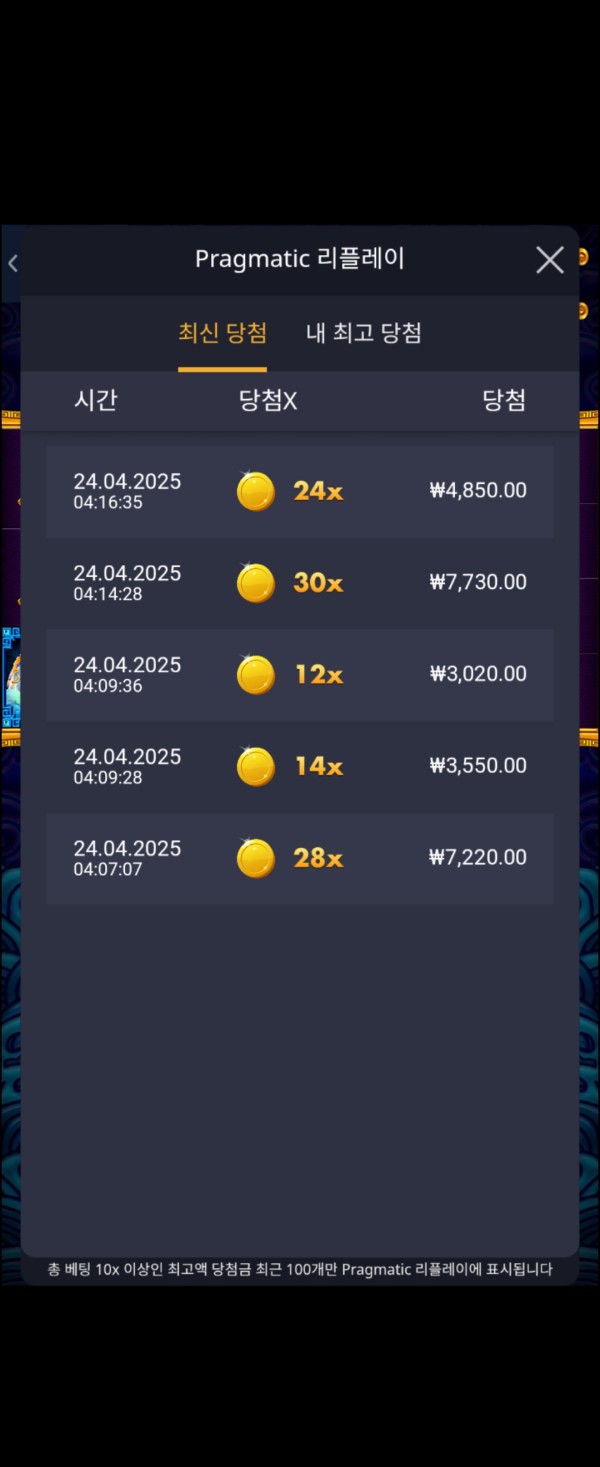This screenshot has width=600, height=1467.
Task: Open the 14x replay at 04:09:28
Action: click(300, 767)
